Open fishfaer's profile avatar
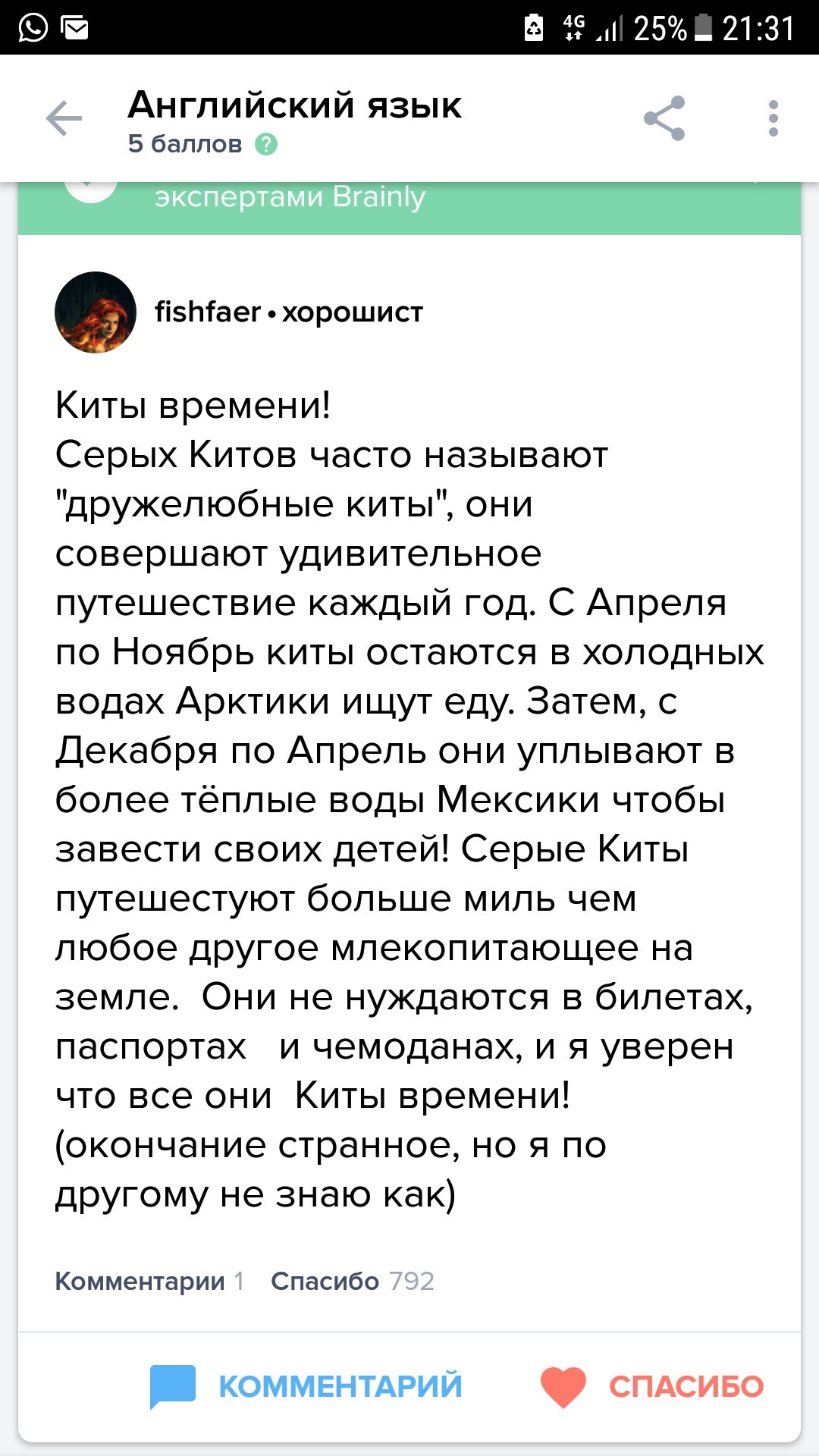Viewport: 819px width, 1456px height. [96, 312]
